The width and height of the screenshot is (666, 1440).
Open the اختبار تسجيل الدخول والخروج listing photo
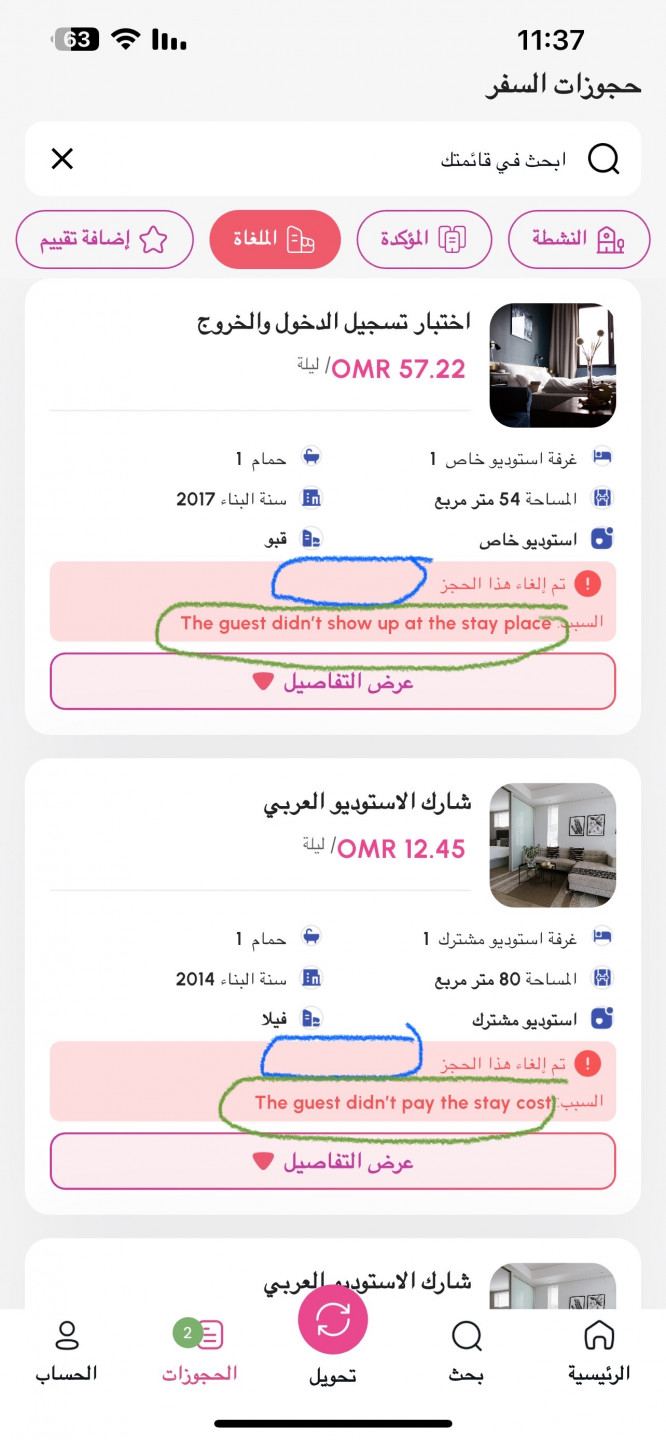coord(552,366)
